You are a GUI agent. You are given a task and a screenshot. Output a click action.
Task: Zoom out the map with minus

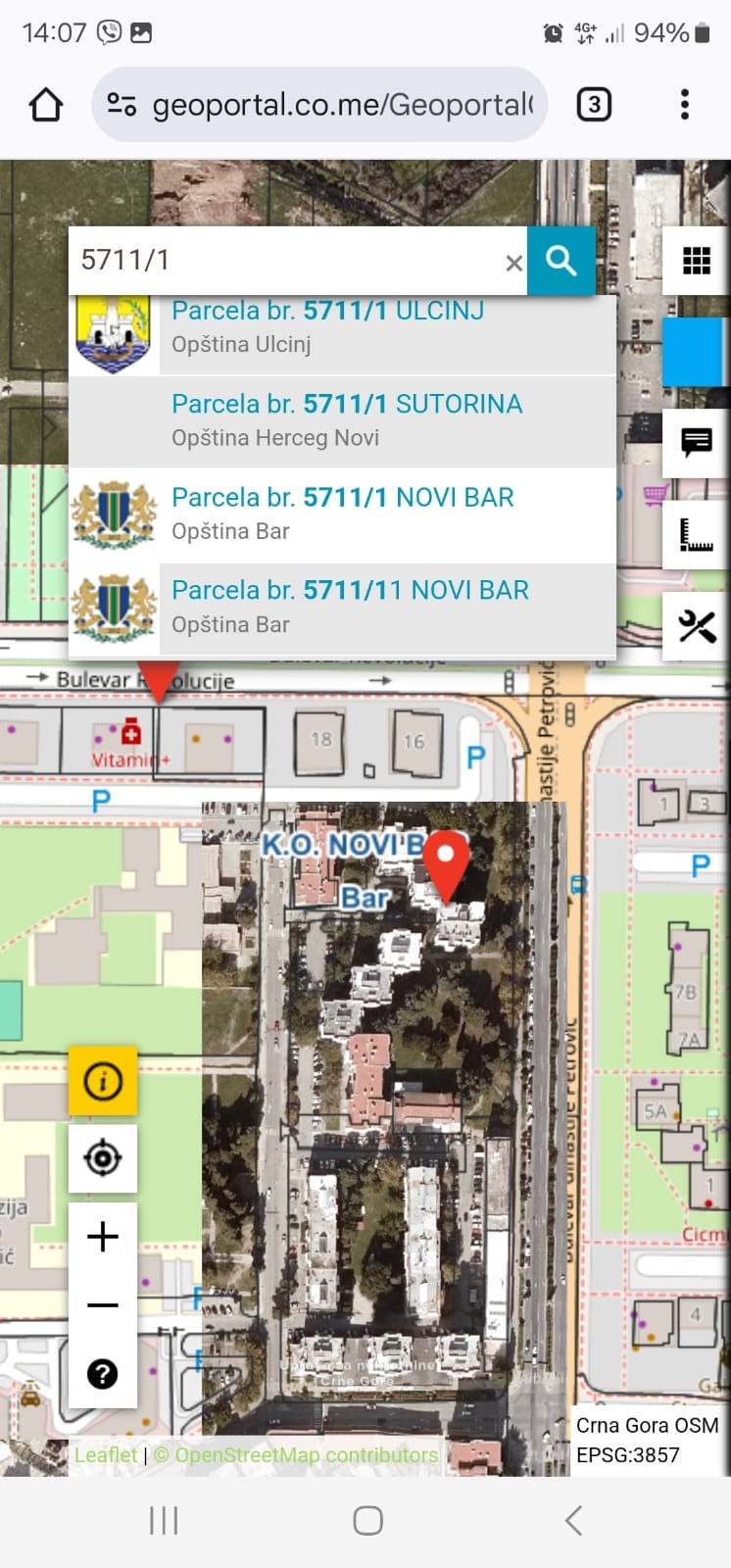pyautogui.click(x=103, y=1305)
